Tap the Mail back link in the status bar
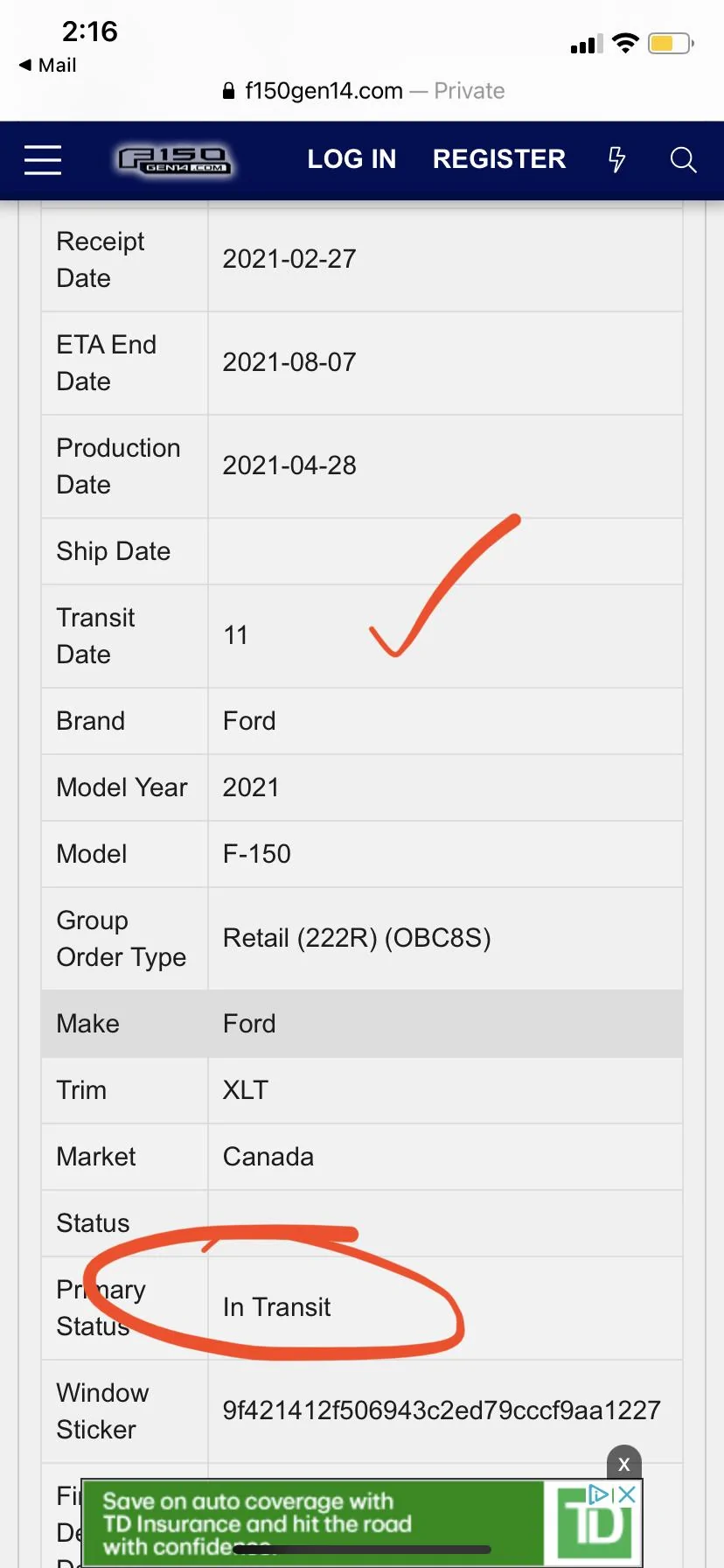This screenshot has height=1568, width=724. pyautogui.click(x=45, y=65)
